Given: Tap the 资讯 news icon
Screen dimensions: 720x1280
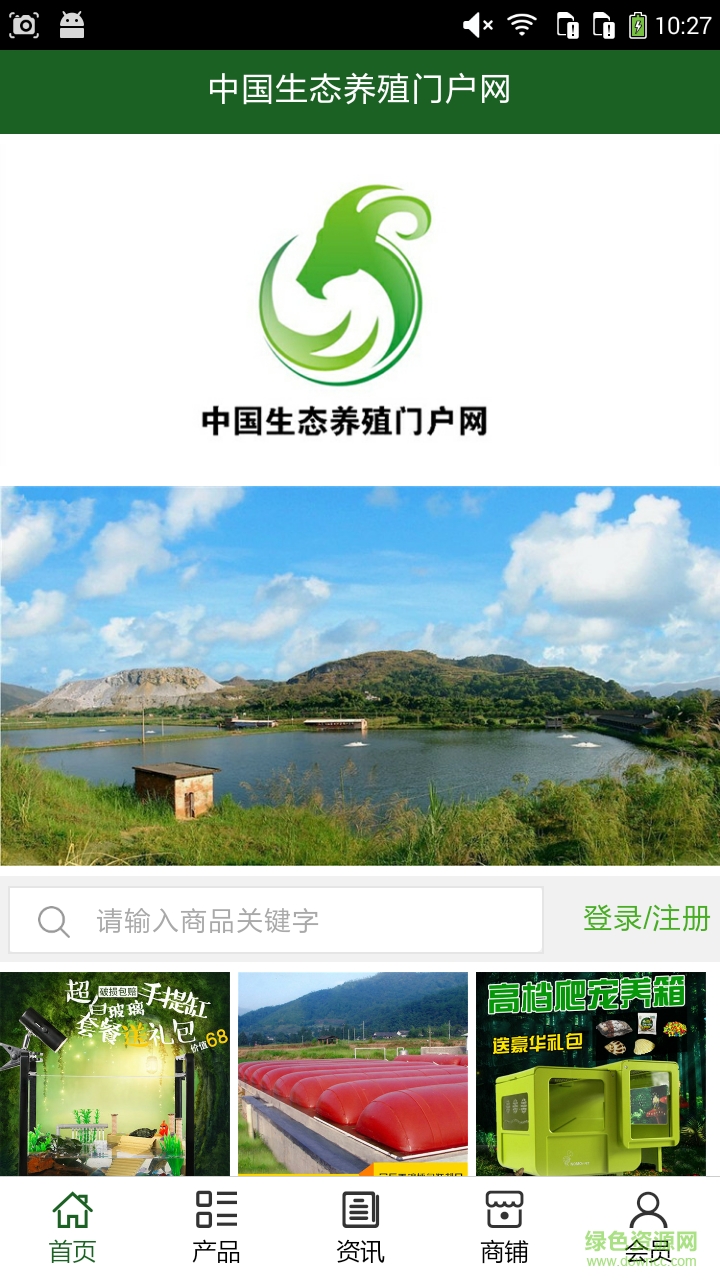Looking at the screenshot, I should 360,1210.
